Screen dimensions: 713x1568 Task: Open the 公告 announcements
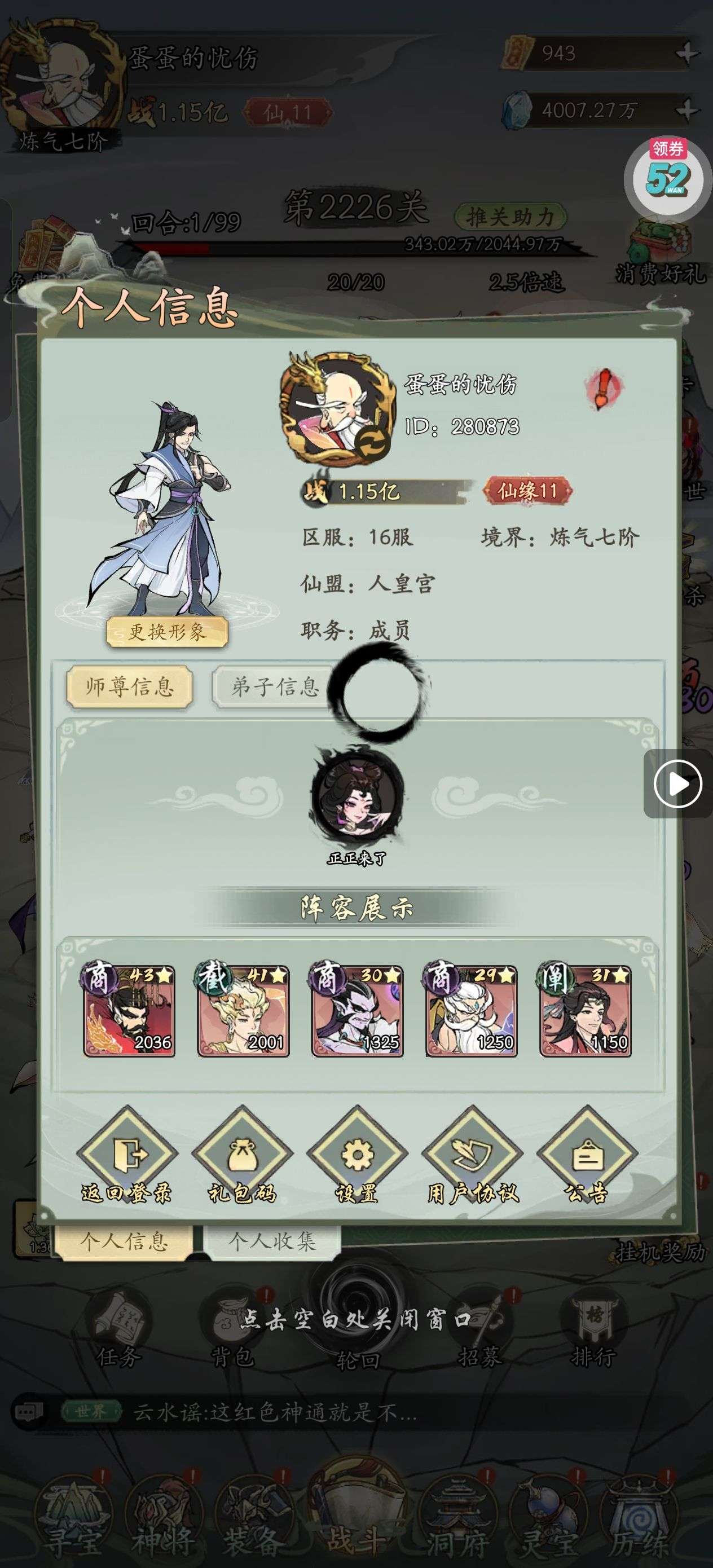pos(587,1160)
